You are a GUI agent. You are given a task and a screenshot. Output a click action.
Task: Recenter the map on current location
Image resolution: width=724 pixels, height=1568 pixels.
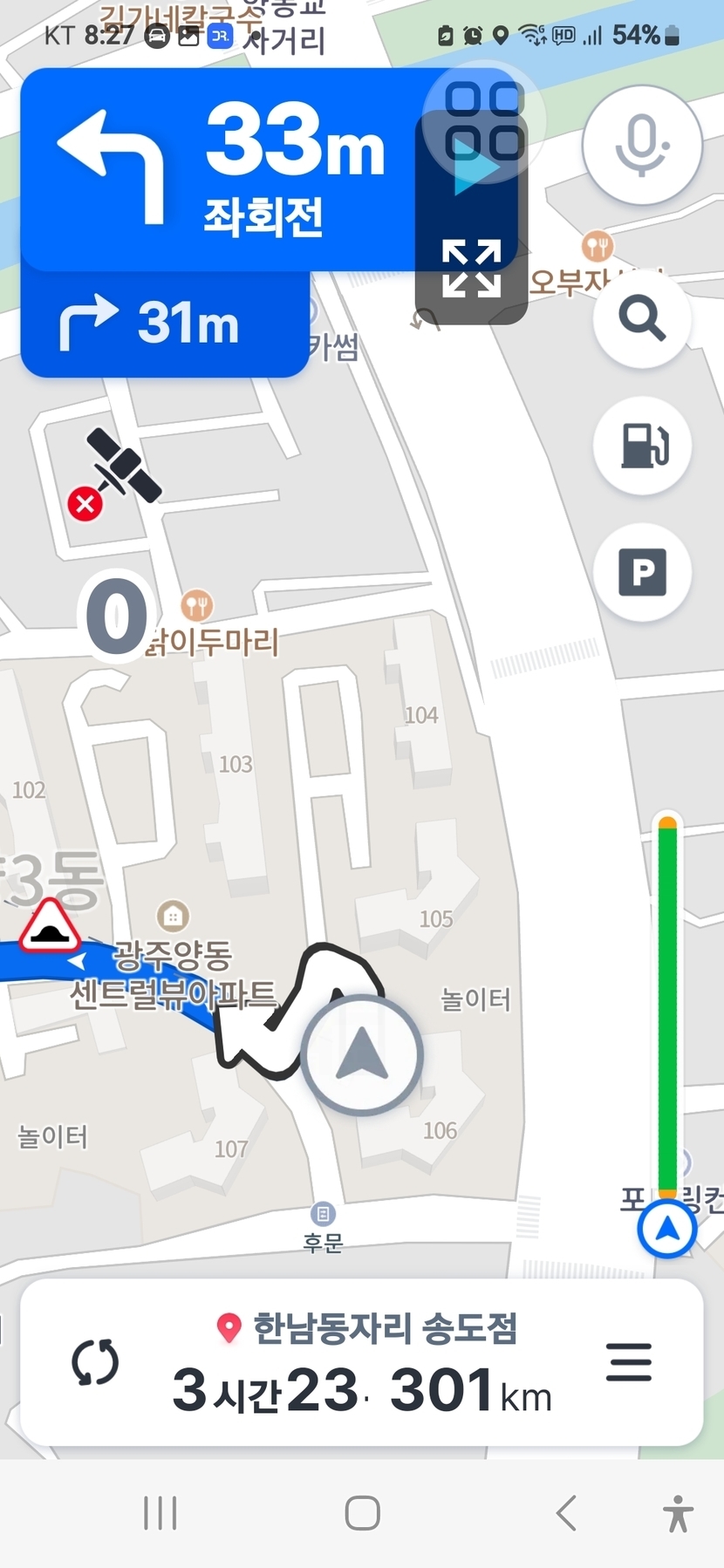click(x=667, y=1230)
